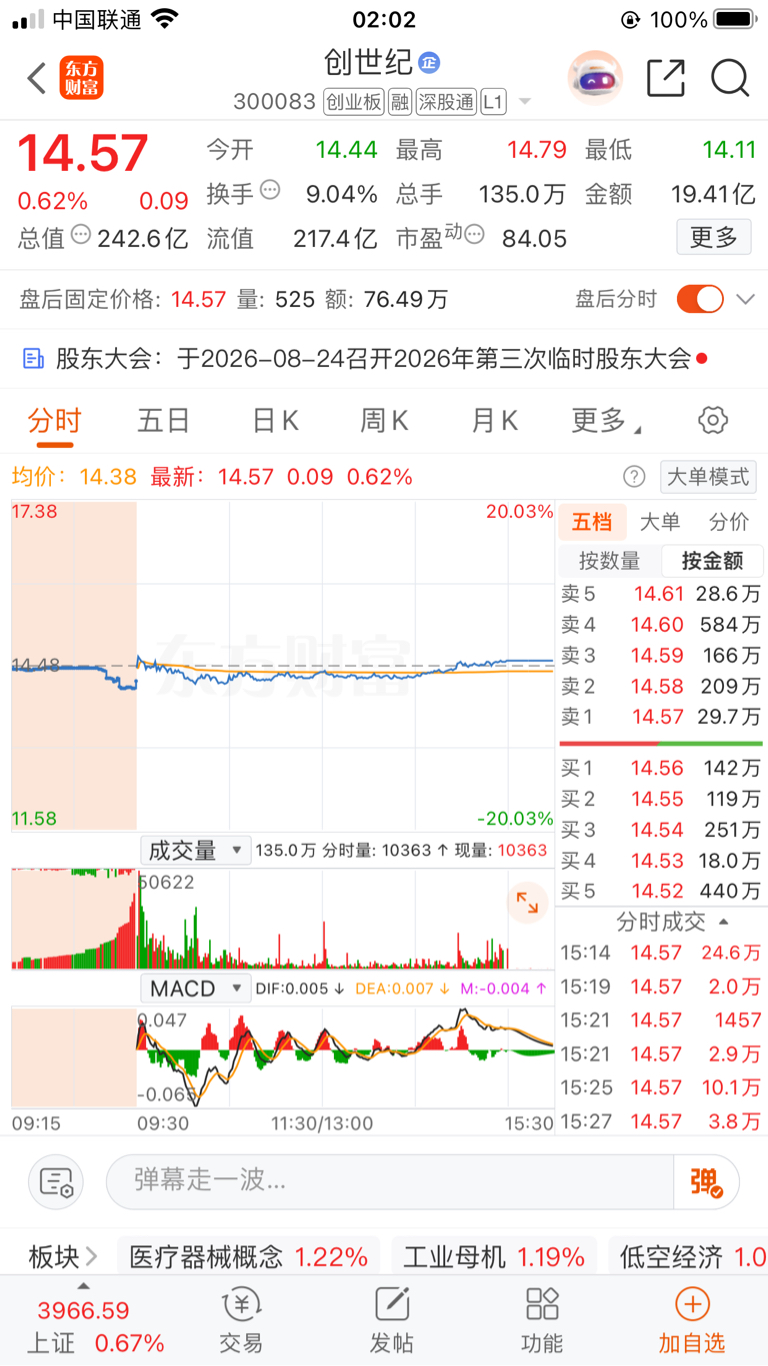Tap the 更多 quote details button
The height and width of the screenshot is (1366, 768).
pos(714,237)
